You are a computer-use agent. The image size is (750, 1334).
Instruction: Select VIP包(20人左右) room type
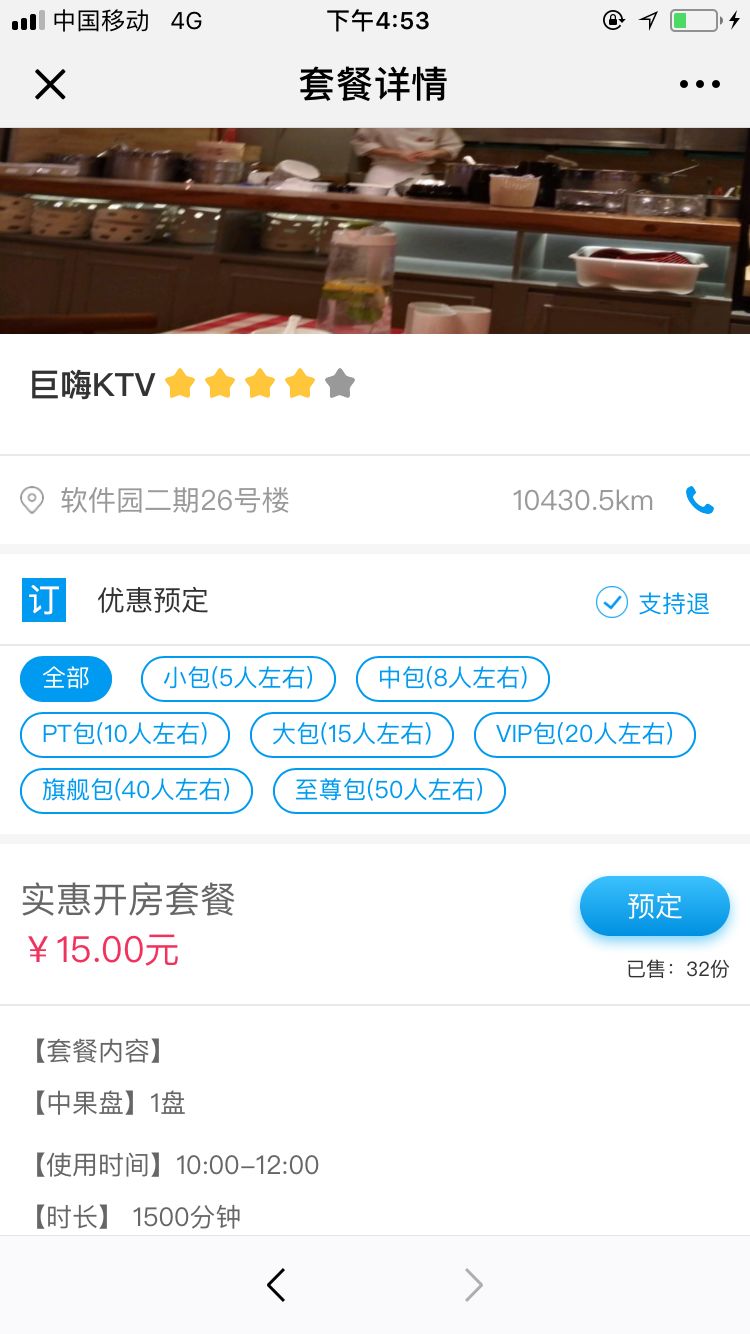click(x=584, y=735)
